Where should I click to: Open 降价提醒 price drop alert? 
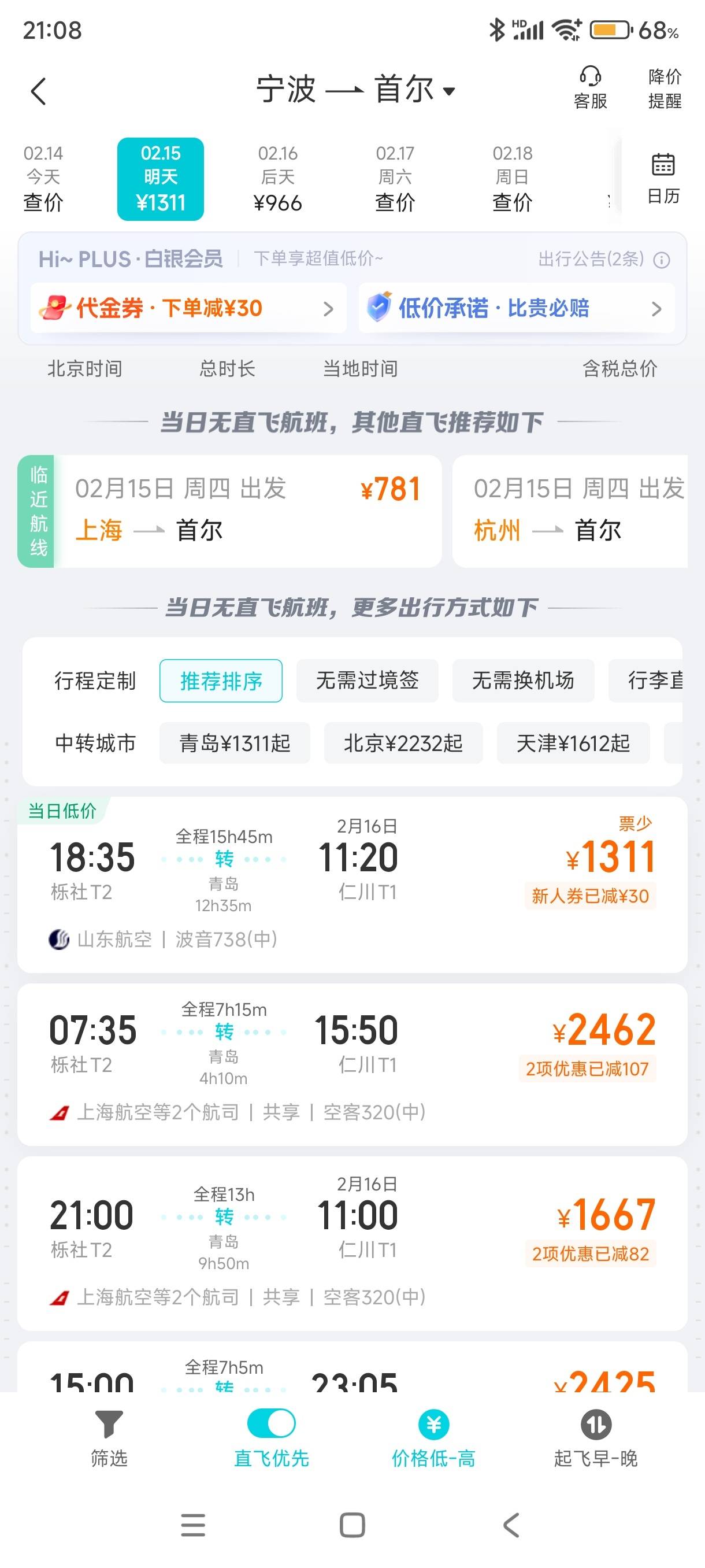click(x=664, y=89)
